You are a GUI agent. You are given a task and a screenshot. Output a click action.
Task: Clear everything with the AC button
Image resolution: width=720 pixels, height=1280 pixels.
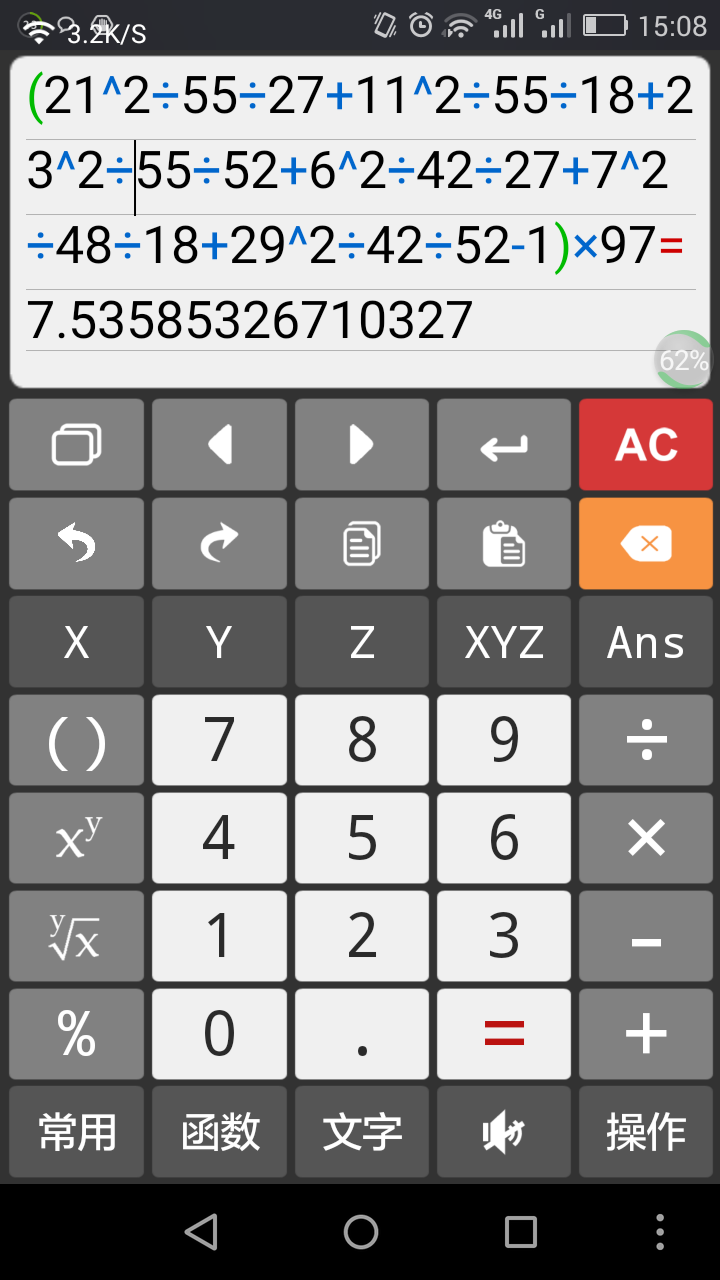pyautogui.click(x=646, y=445)
